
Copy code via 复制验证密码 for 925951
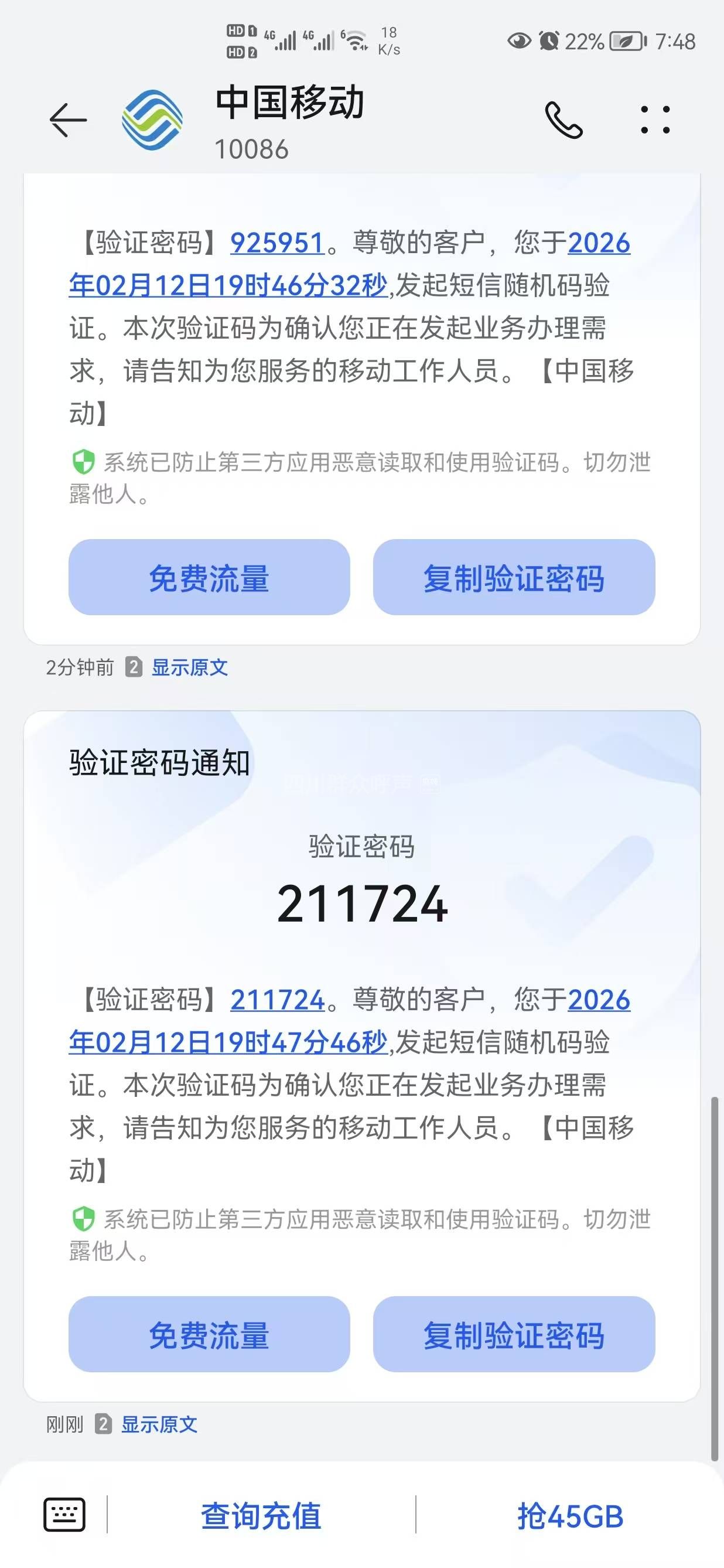514,578
